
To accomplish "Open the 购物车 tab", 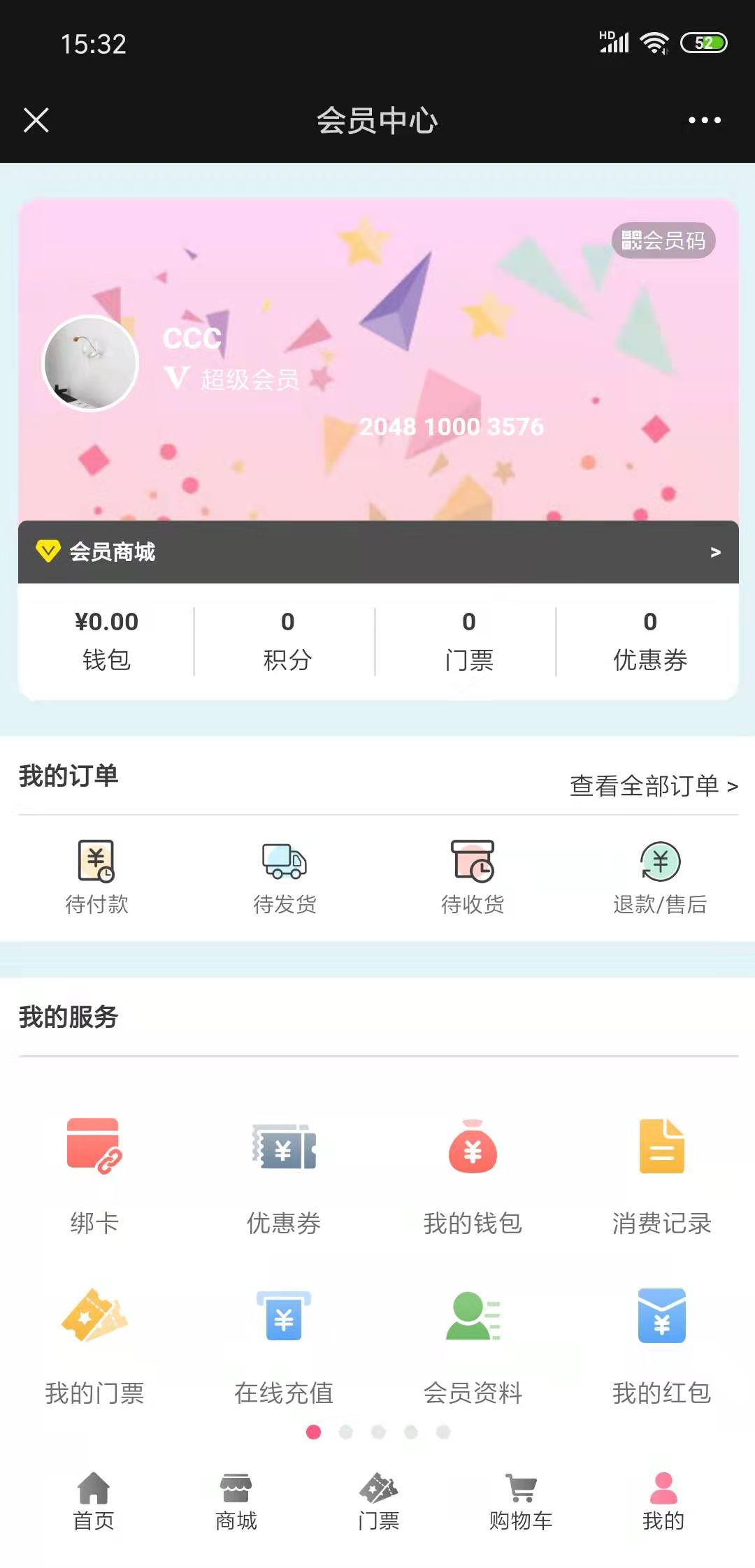I will pos(521,1502).
